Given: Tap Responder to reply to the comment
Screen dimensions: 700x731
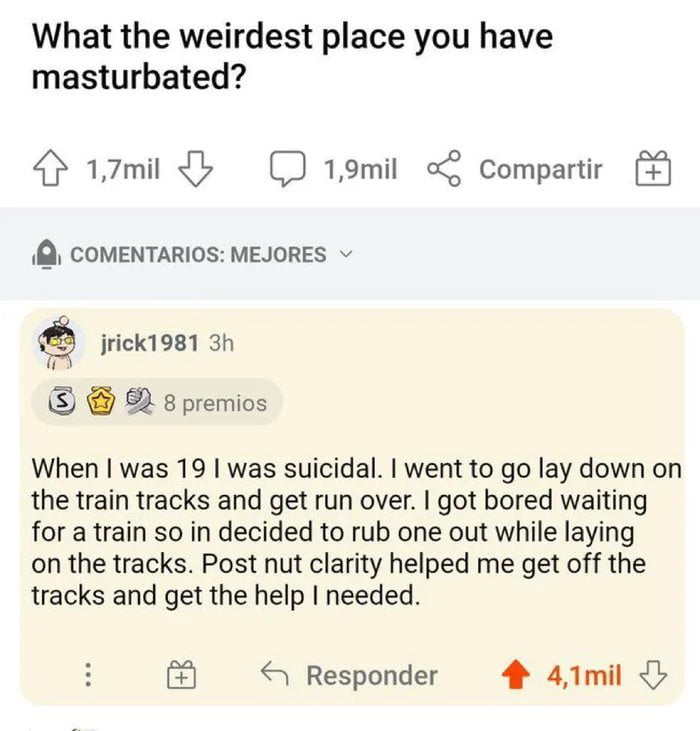Looking at the screenshot, I should coord(350,676).
